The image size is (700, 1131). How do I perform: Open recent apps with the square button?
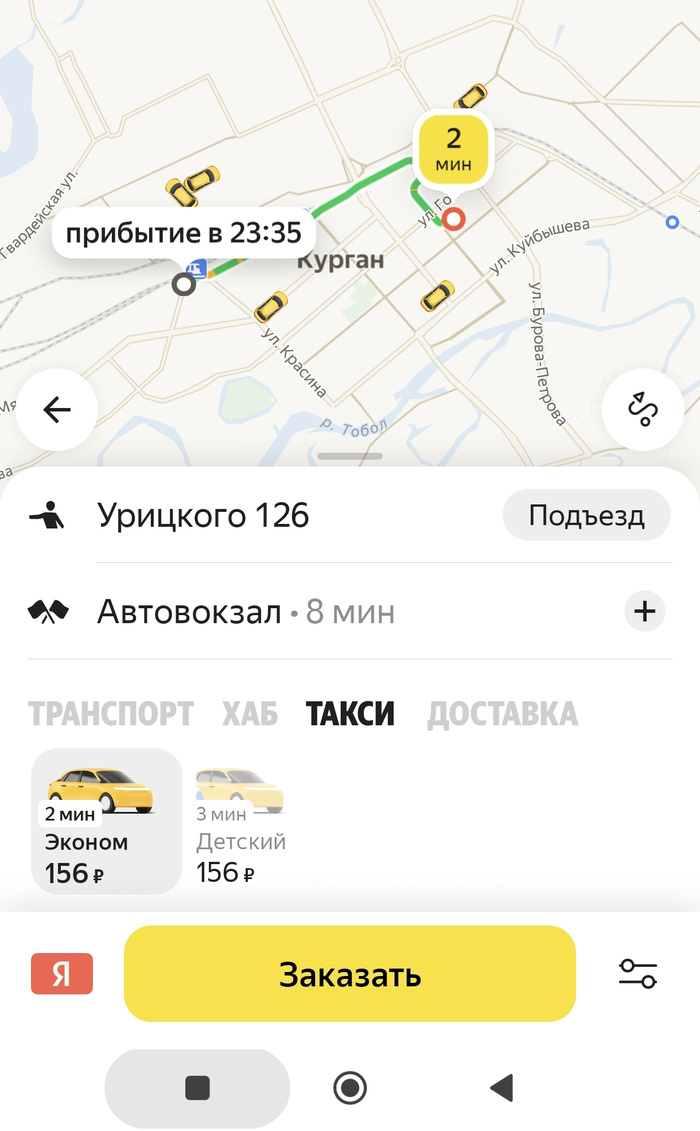198,1087
